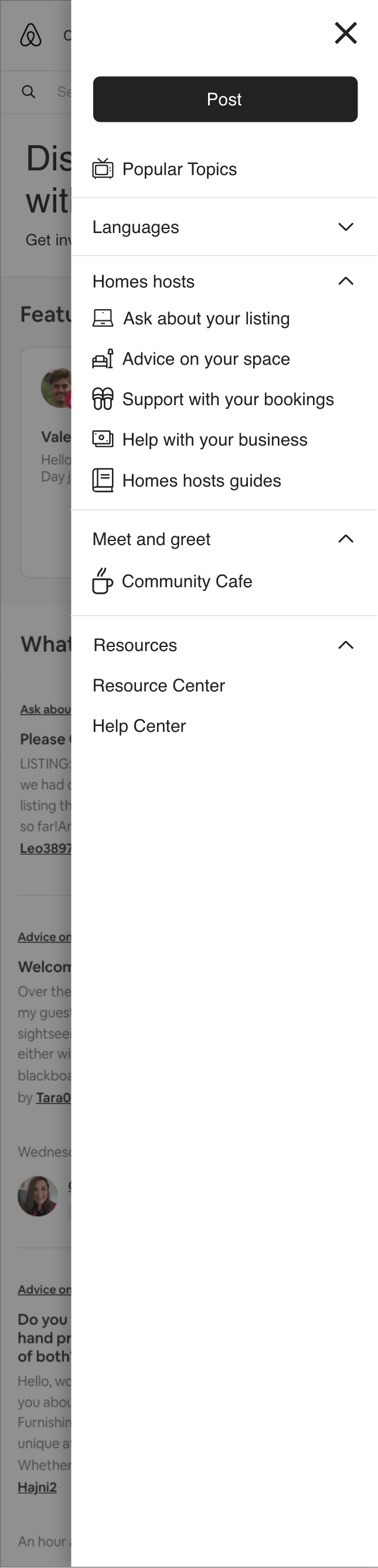This screenshot has width=378, height=1568.
Task: View Homes hosts guides
Action: coord(201,481)
